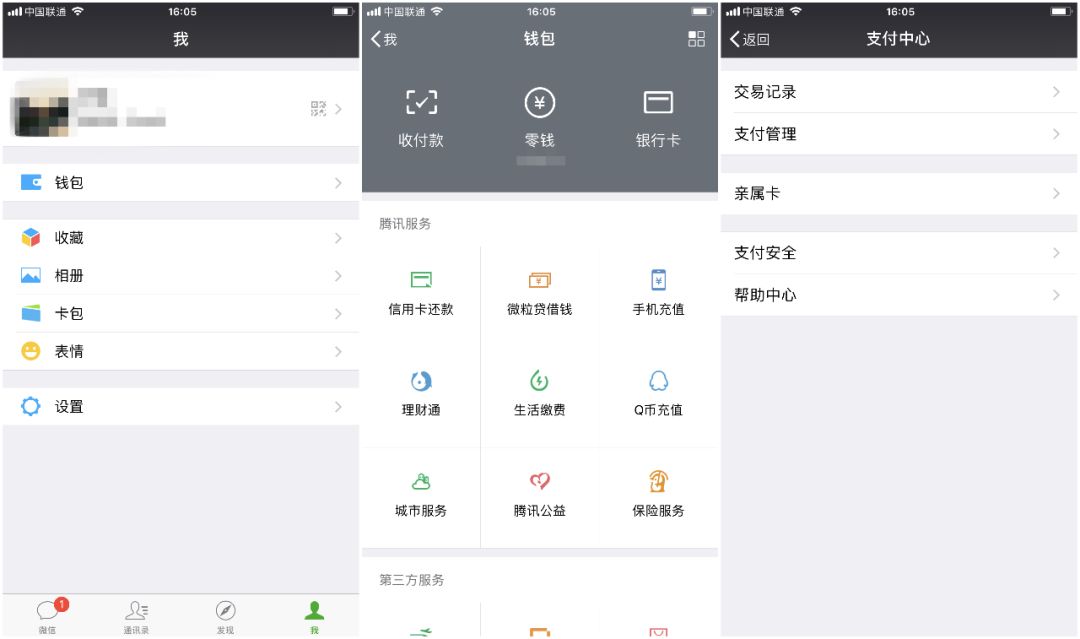
Task: Switch to the 通讯录 contacts tab
Action: coord(136,617)
